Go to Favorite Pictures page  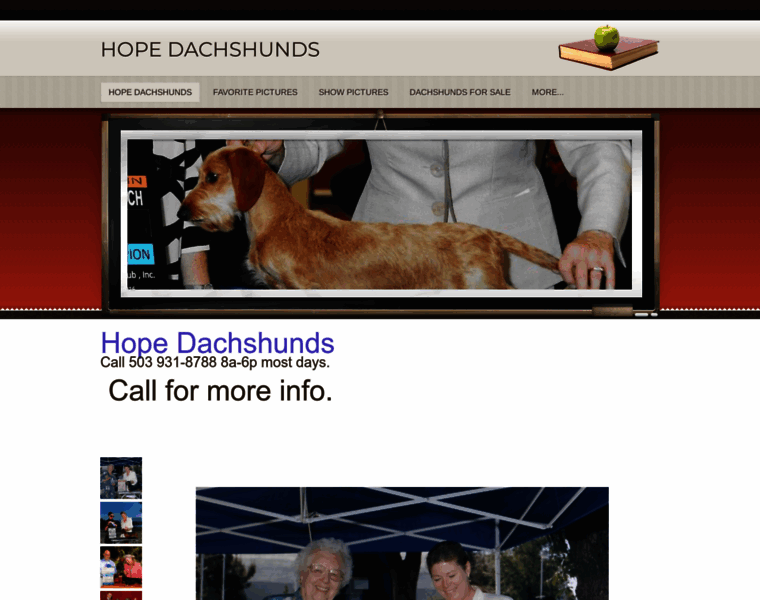[x=255, y=92]
